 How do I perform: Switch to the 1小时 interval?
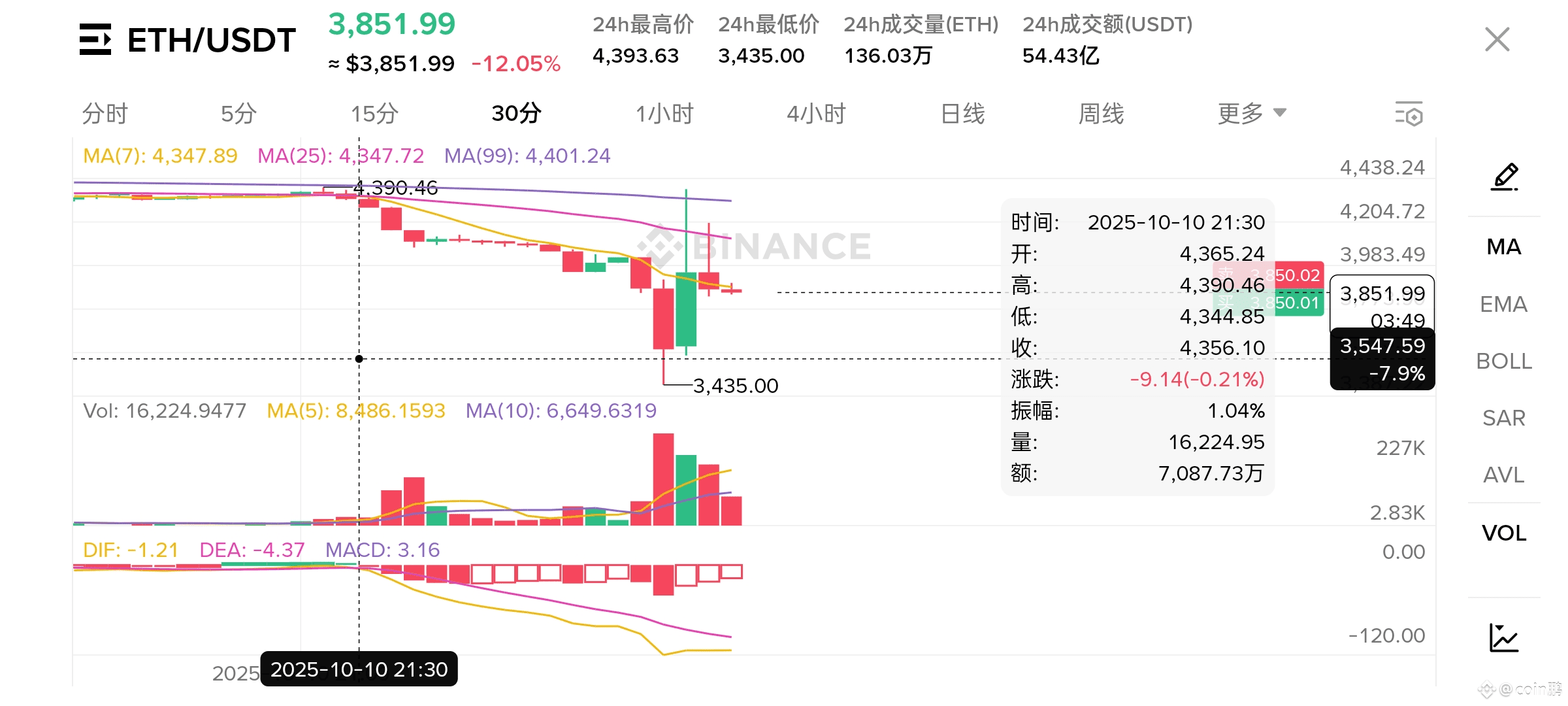[x=664, y=114]
